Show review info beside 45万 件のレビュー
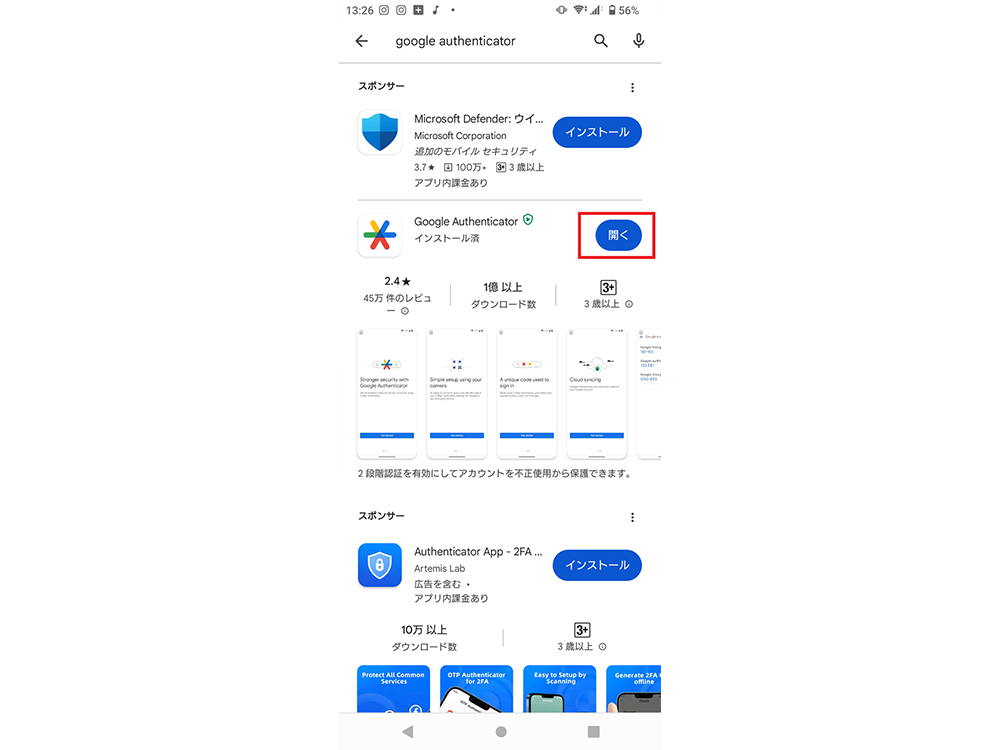The height and width of the screenshot is (750, 1000). coord(405,311)
